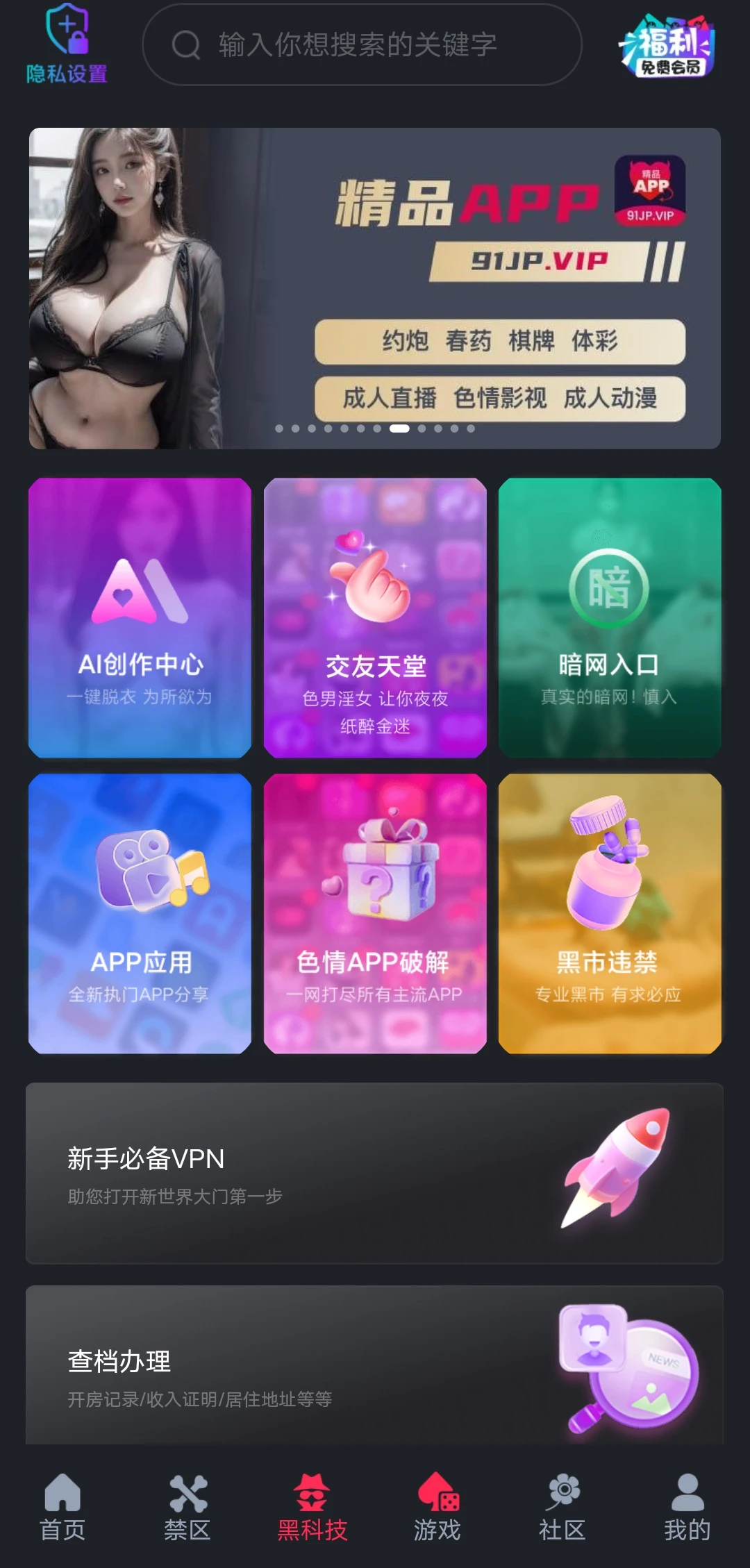
Task: Open the 黑市违禁 card
Action: pos(610,913)
